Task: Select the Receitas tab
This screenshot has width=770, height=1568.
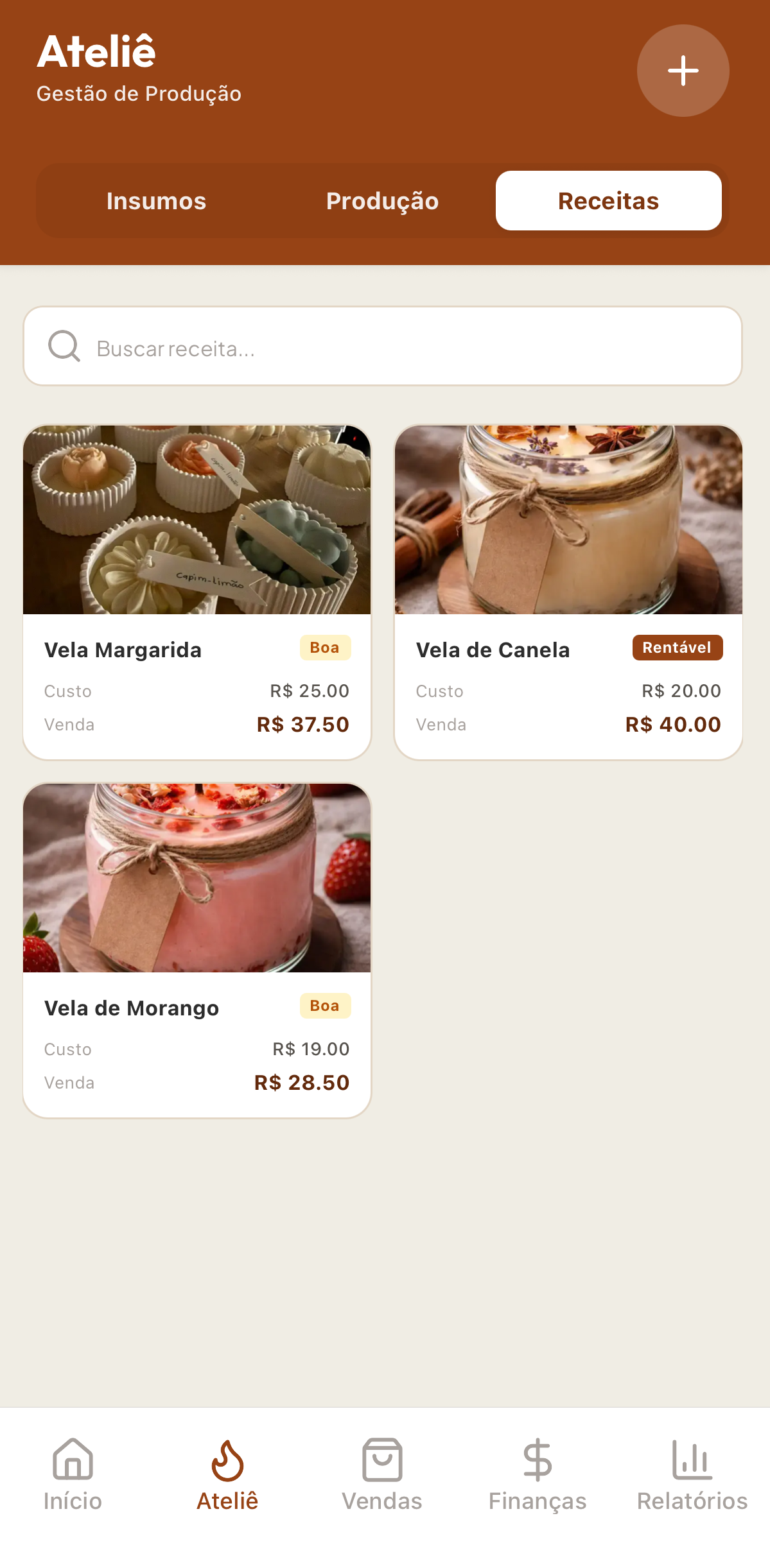Action: click(x=608, y=201)
